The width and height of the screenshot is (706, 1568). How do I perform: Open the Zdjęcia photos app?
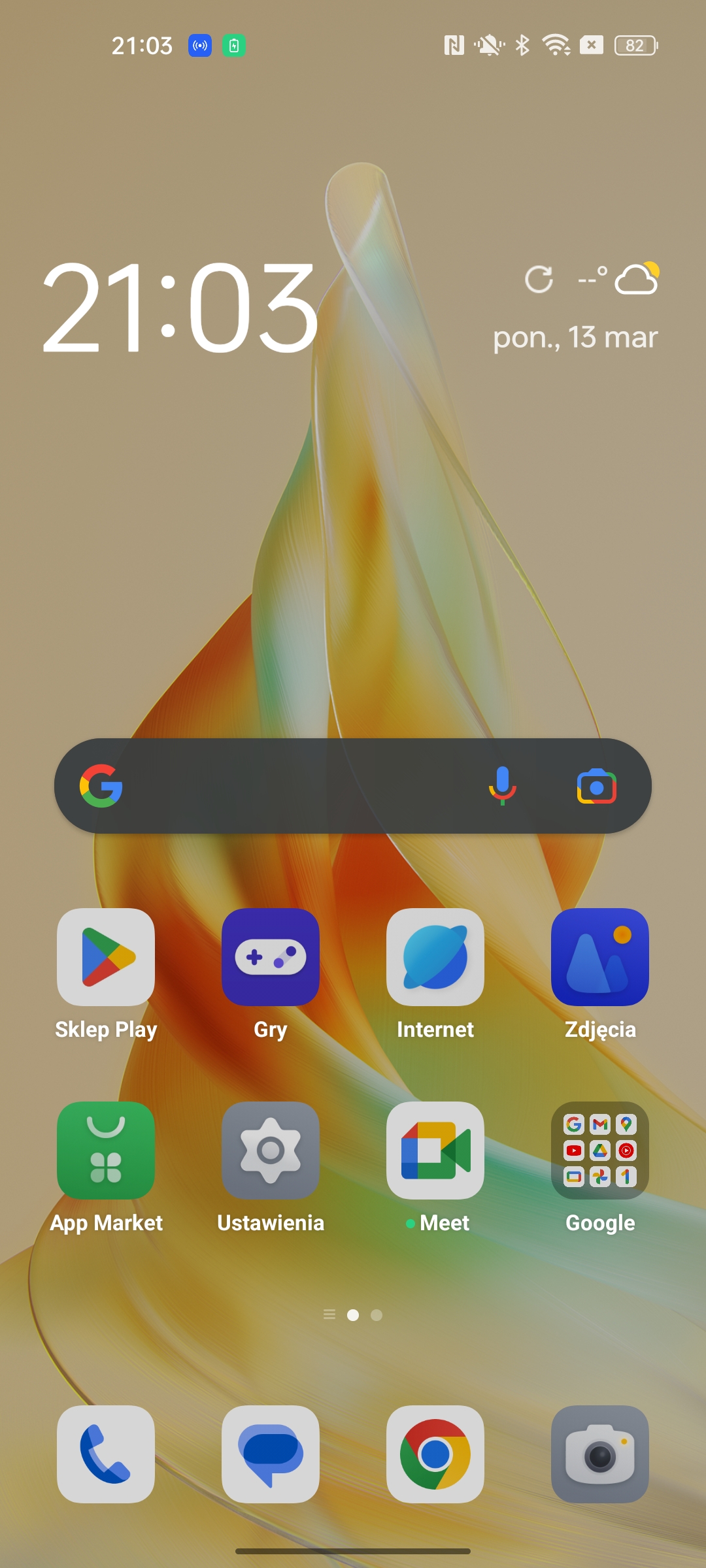click(600, 957)
